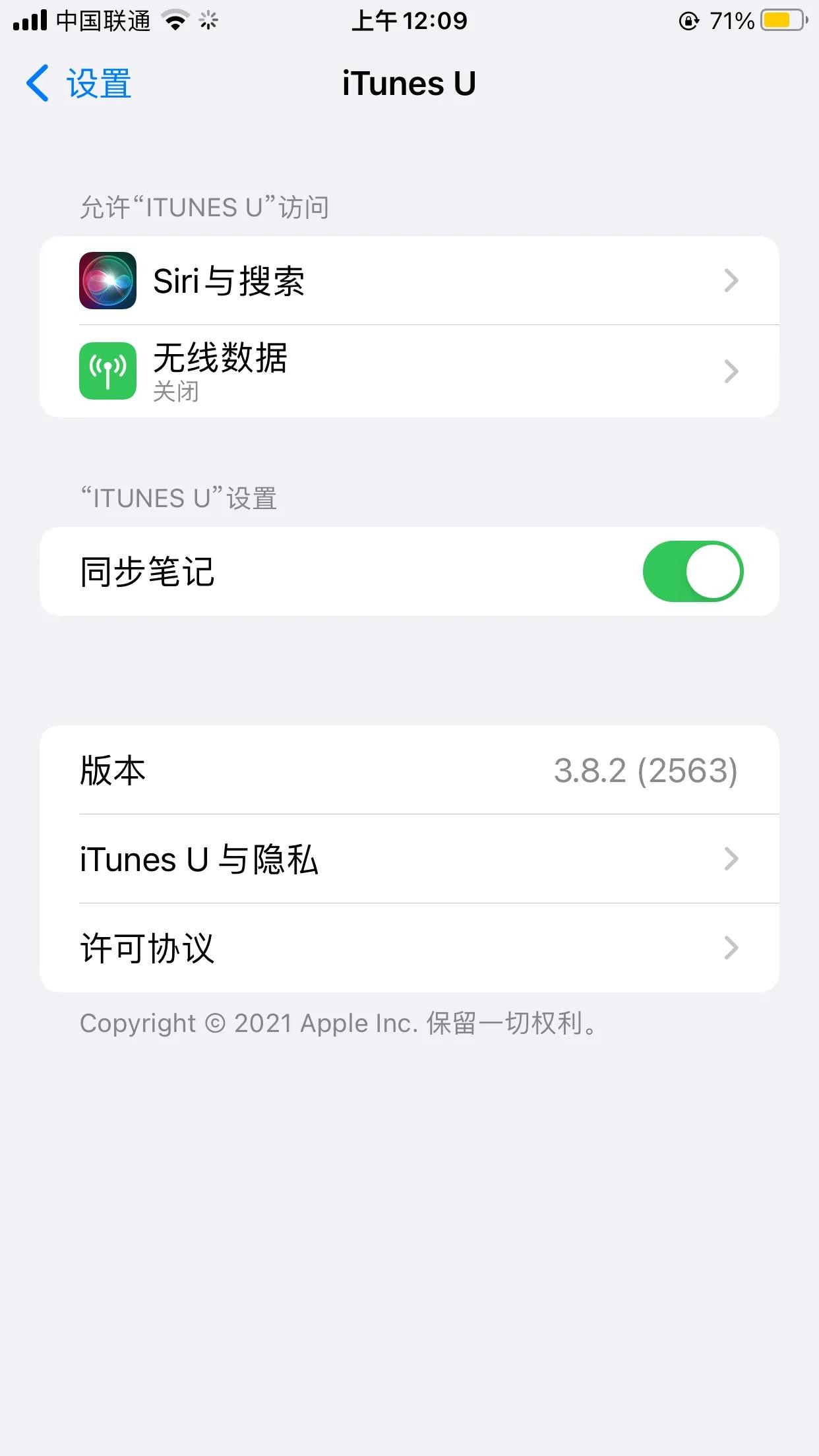Turn off 同步笔记 switch
819x1456 pixels.
[x=692, y=572]
